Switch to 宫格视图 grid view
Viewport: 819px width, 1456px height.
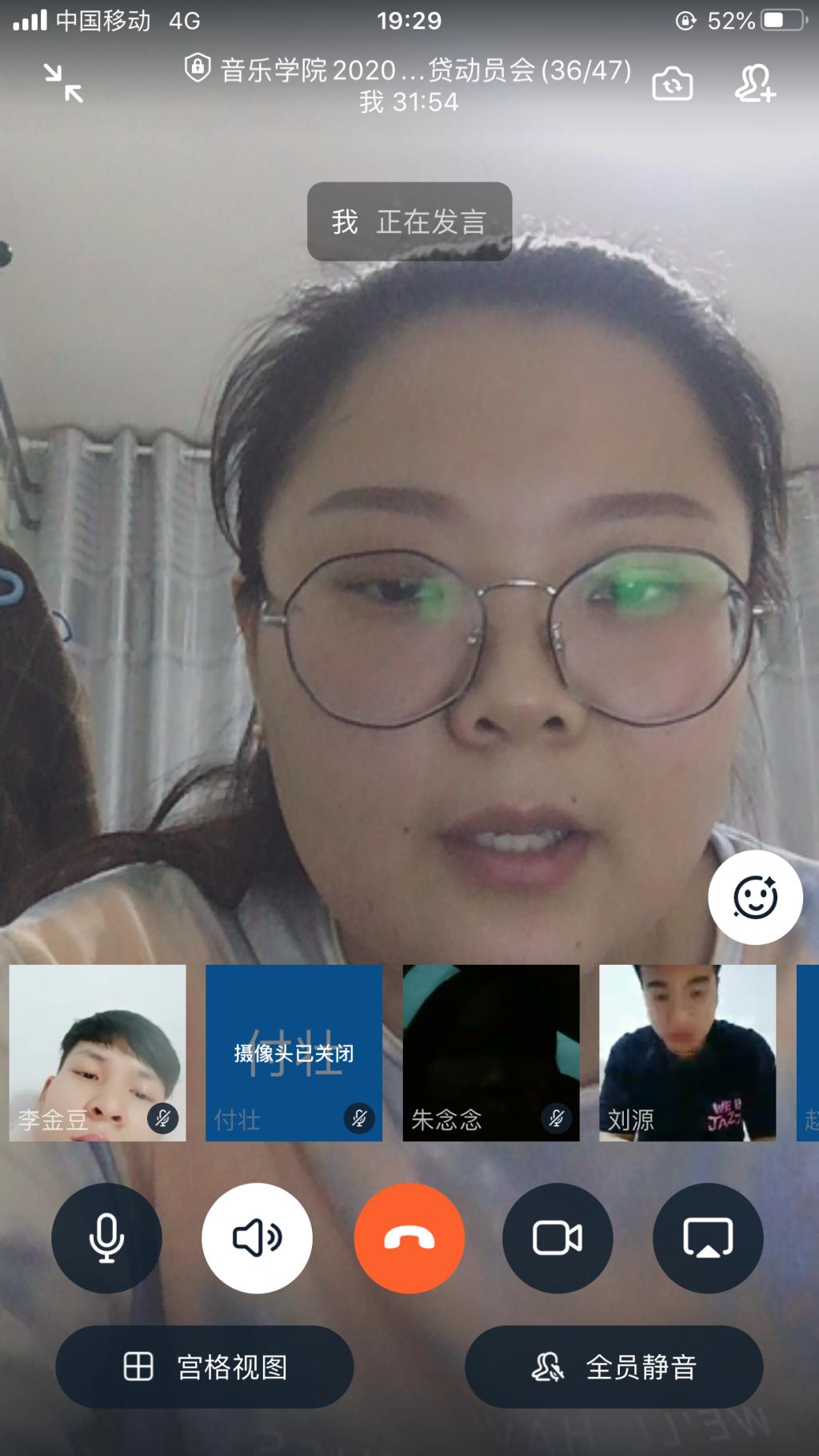205,1366
